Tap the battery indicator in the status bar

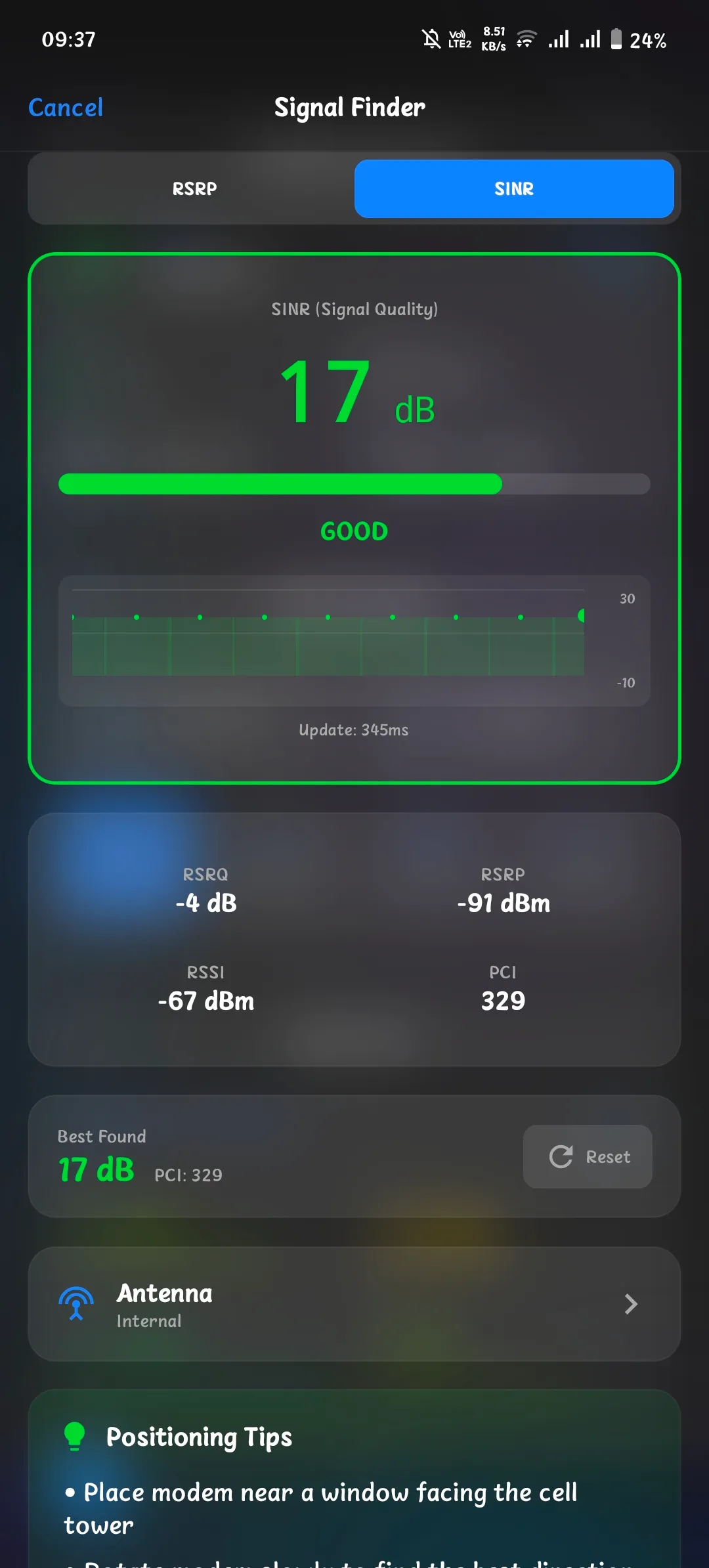point(616,39)
